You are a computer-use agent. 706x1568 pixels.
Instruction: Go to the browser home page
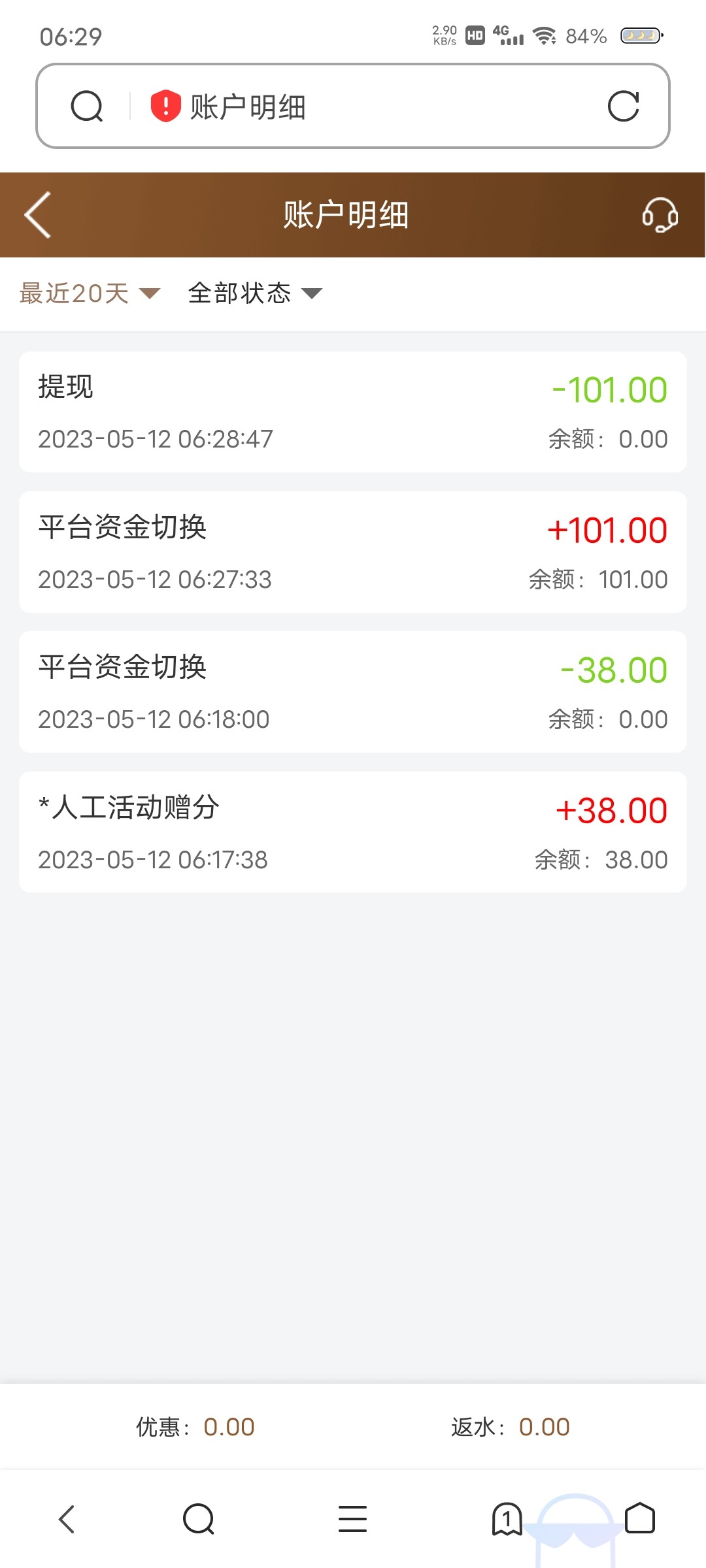(x=640, y=1518)
